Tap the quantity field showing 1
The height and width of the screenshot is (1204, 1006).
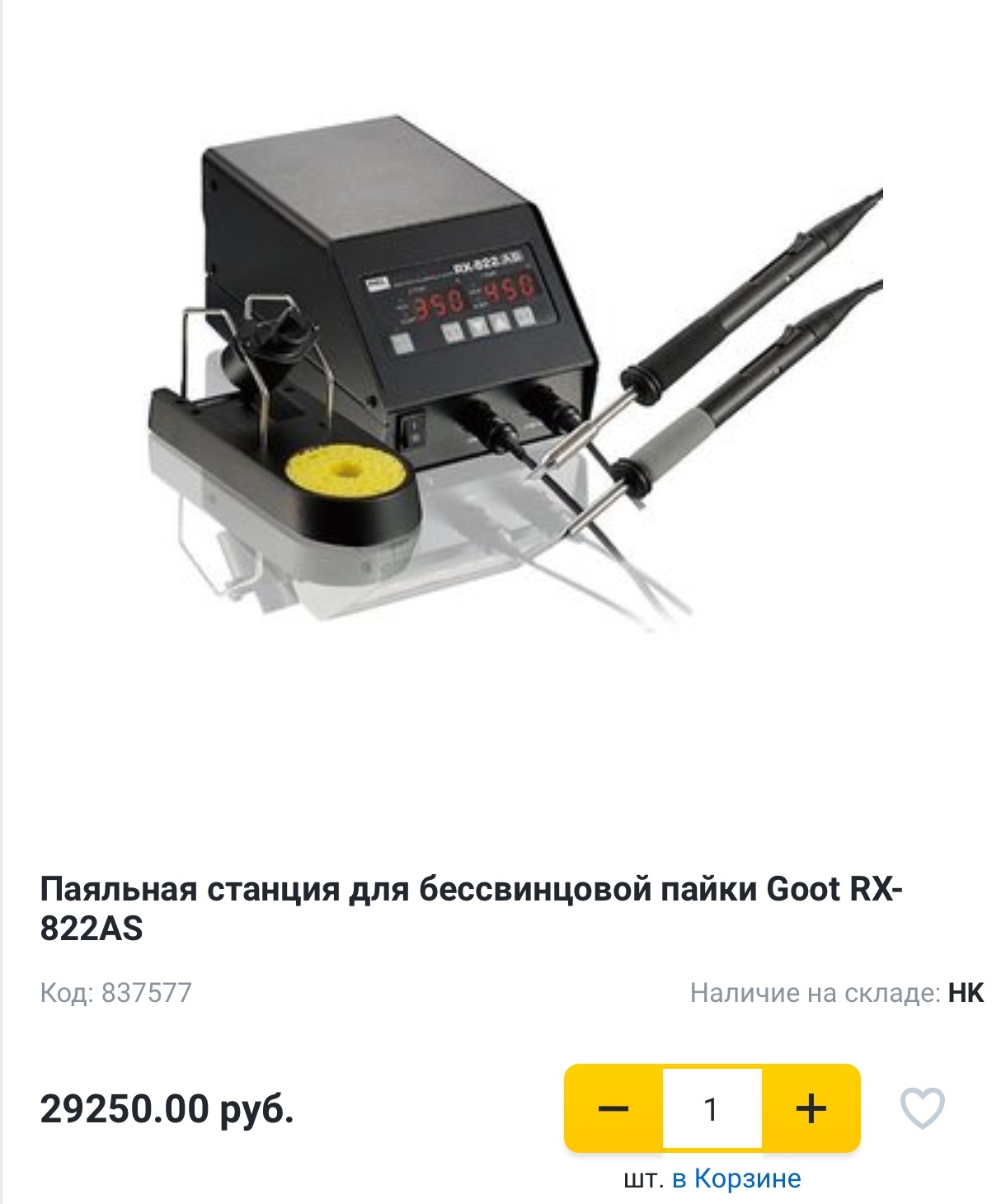712,1108
